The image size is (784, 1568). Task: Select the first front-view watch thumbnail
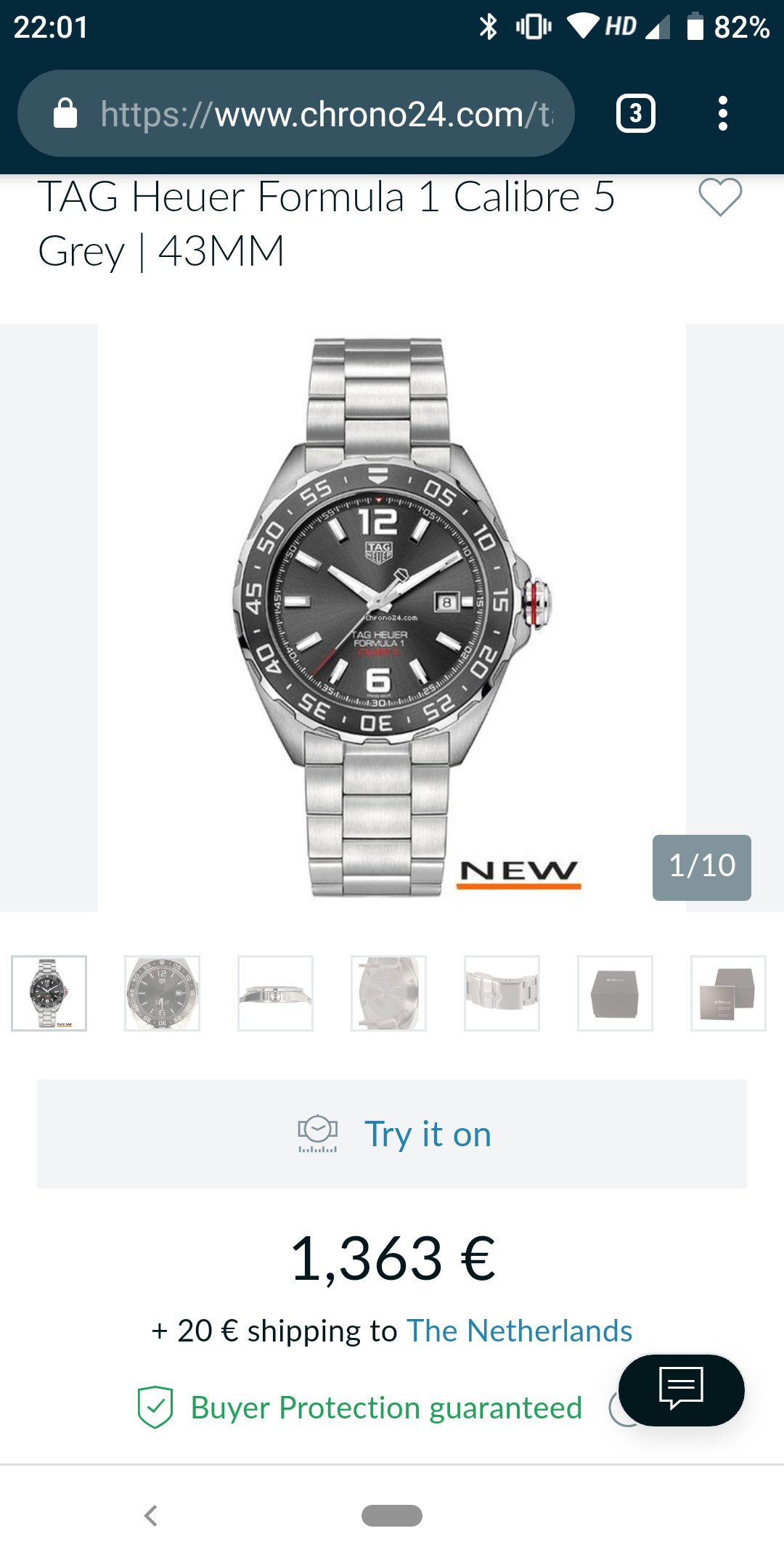(x=49, y=993)
